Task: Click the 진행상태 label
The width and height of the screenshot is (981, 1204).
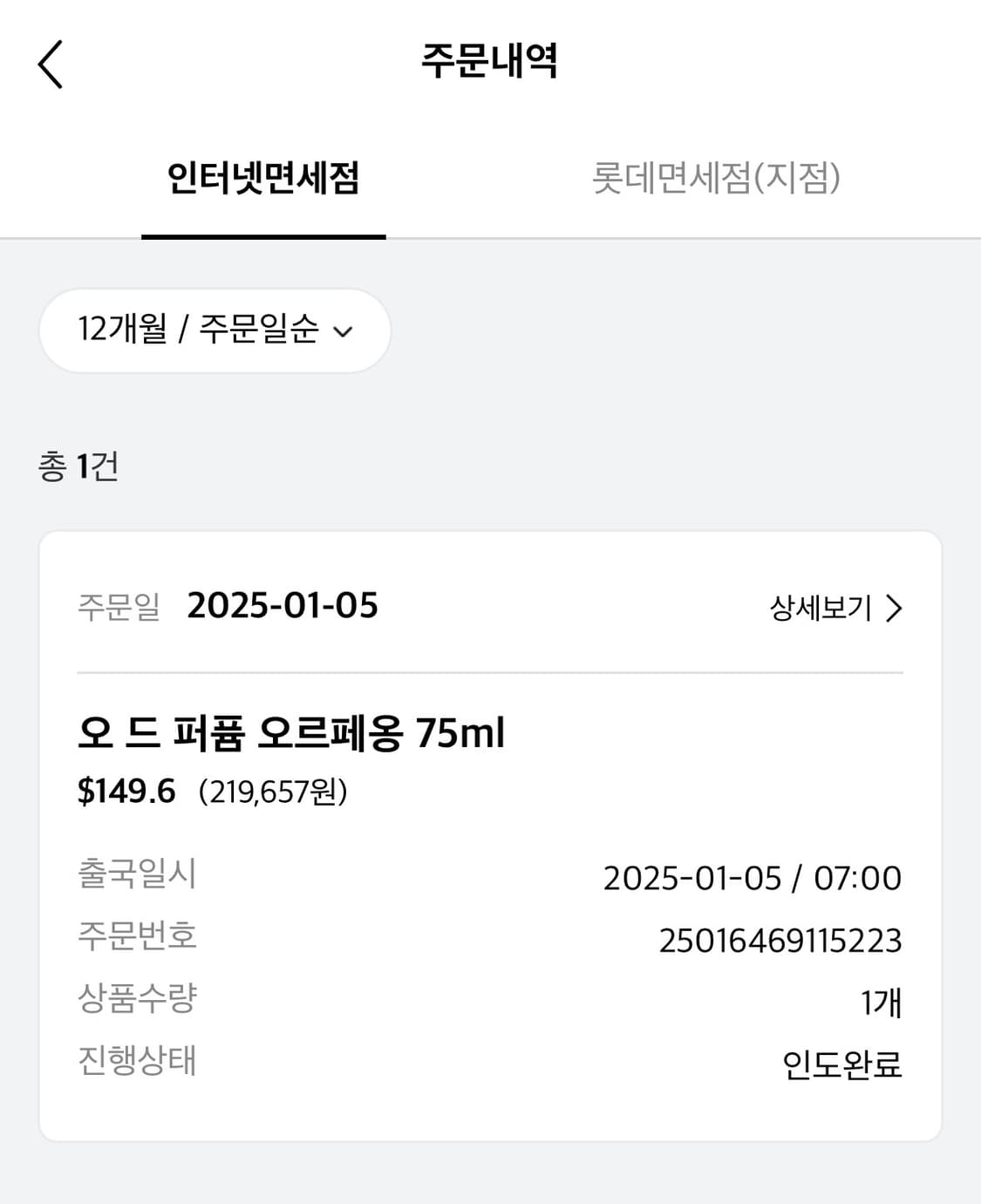Action: [x=135, y=1063]
